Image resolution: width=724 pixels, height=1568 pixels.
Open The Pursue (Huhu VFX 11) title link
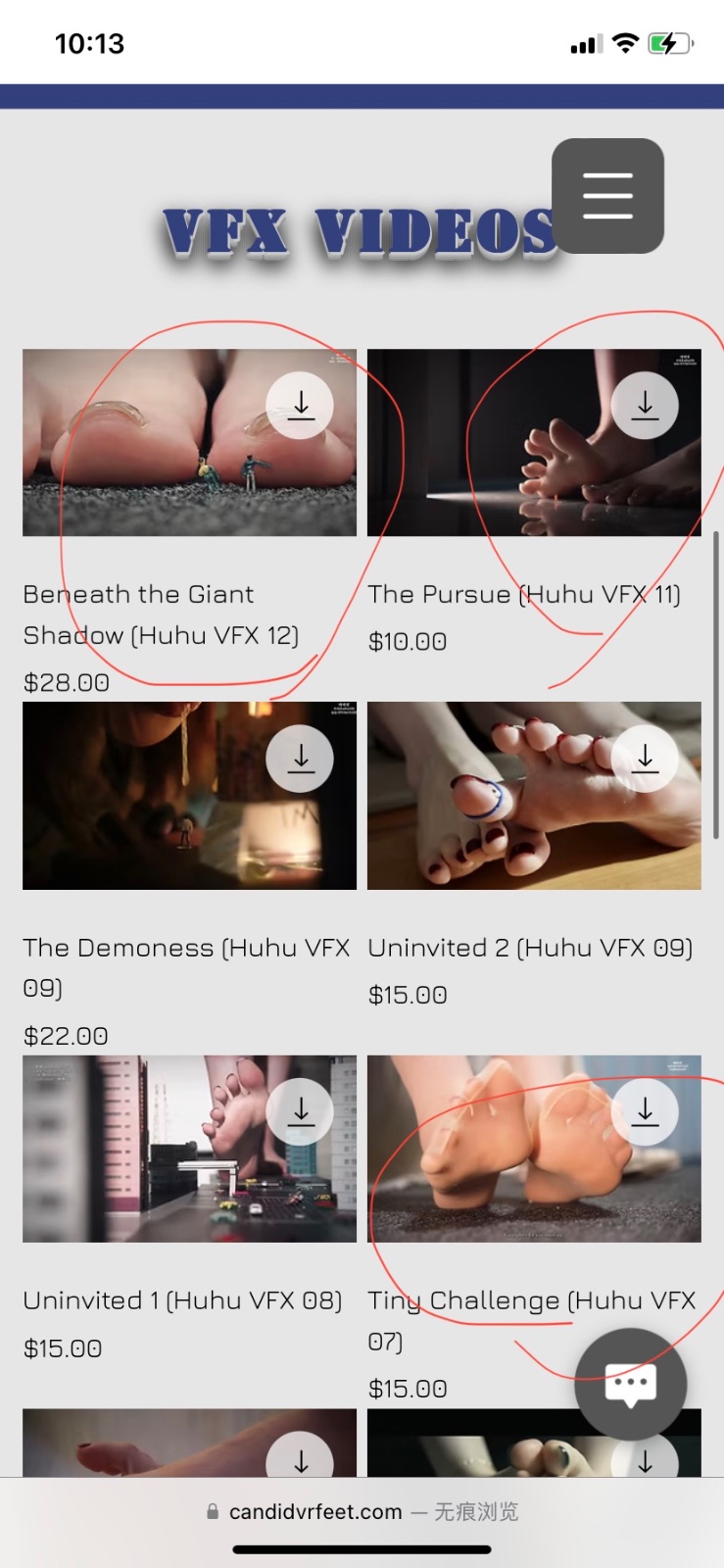(x=524, y=594)
